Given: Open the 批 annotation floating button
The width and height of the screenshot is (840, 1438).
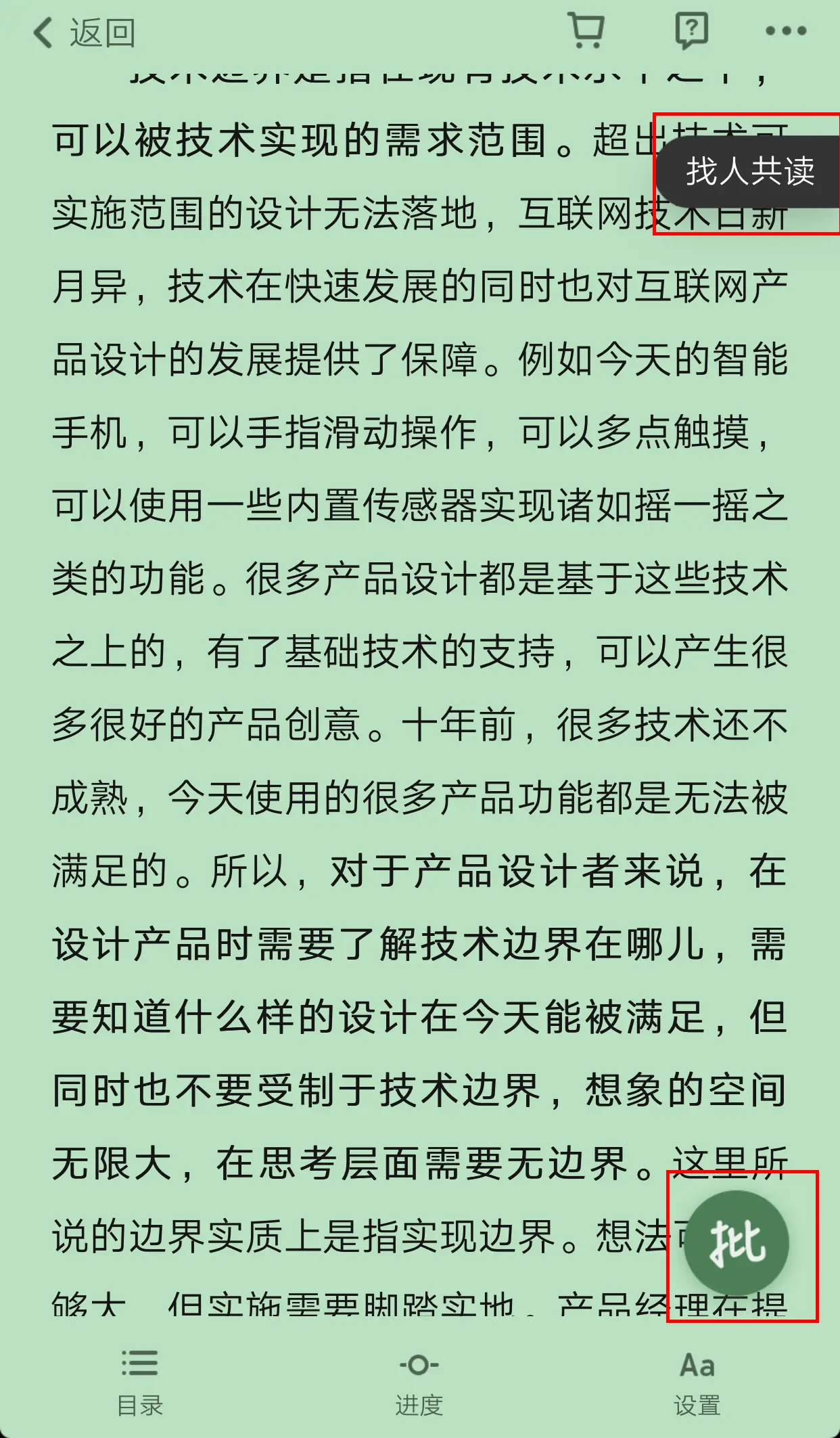Looking at the screenshot, I should click(x=737, y=1243).
